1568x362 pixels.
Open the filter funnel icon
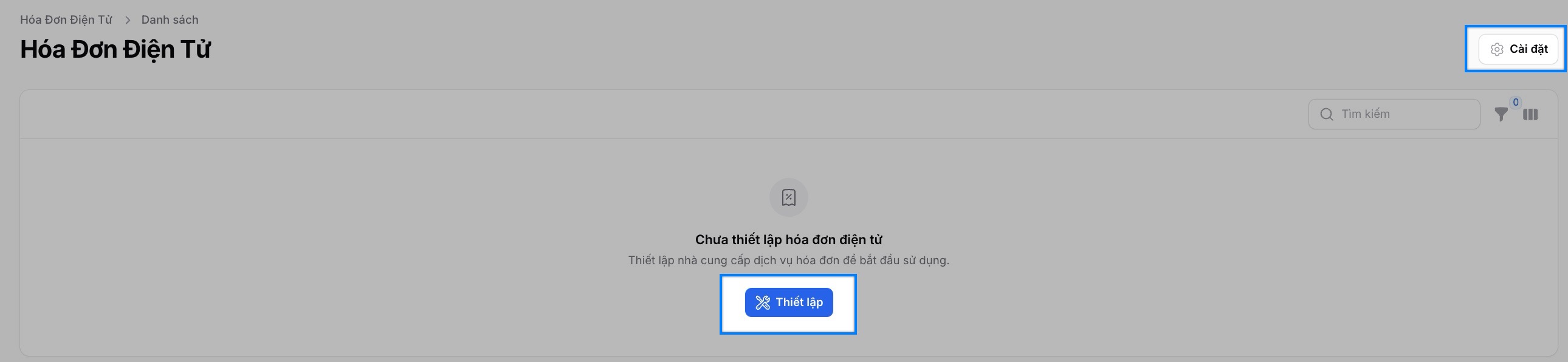(x=1501, y=114)
